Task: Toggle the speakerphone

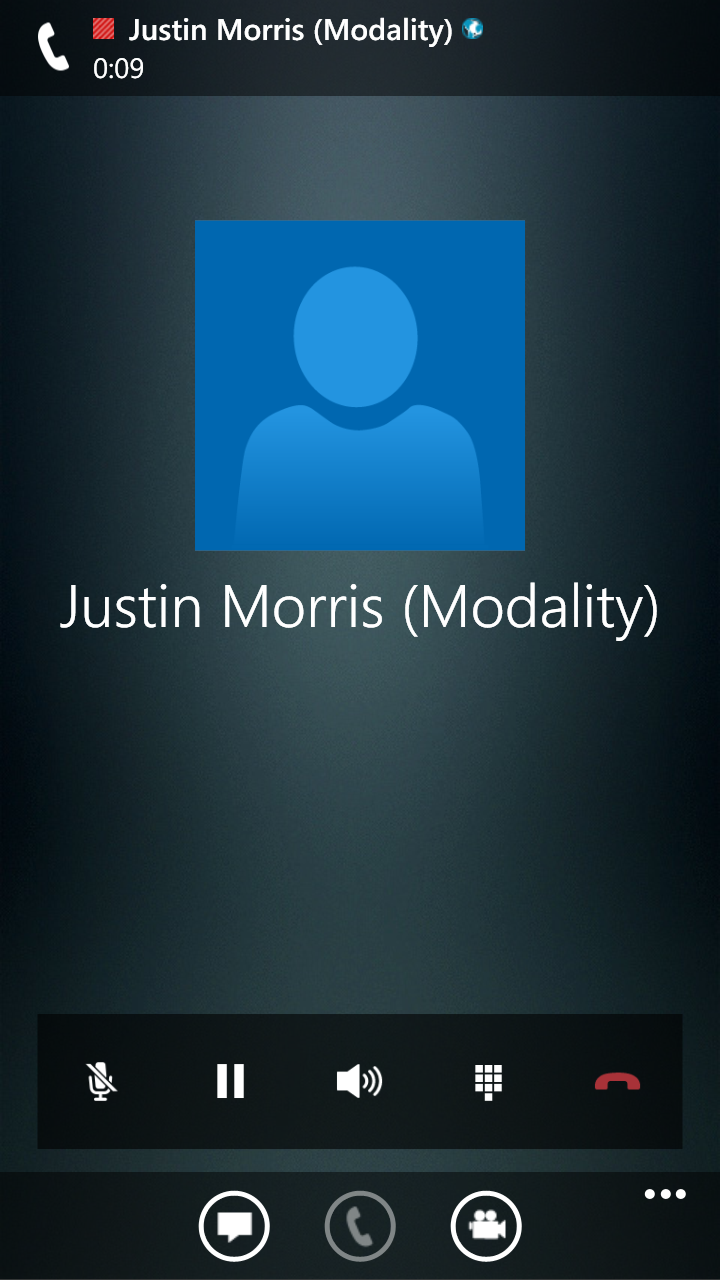Action: pyautogui.click(x=359, y=1081)
